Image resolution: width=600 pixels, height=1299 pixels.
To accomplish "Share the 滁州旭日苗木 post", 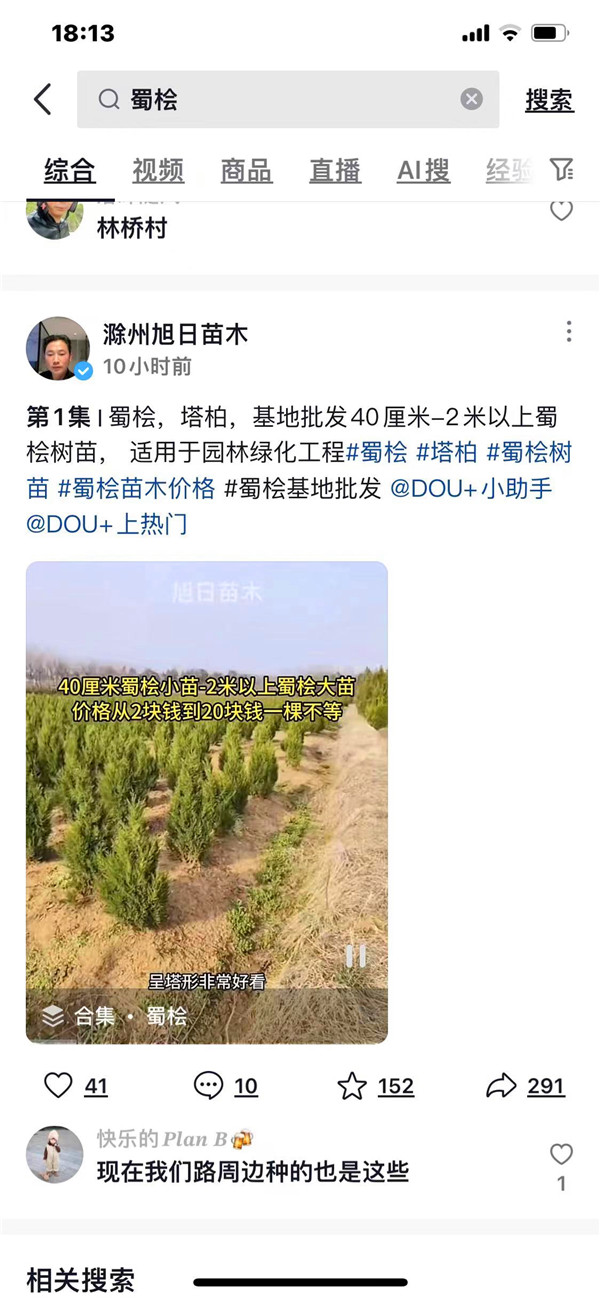I will click(502, 1085).
